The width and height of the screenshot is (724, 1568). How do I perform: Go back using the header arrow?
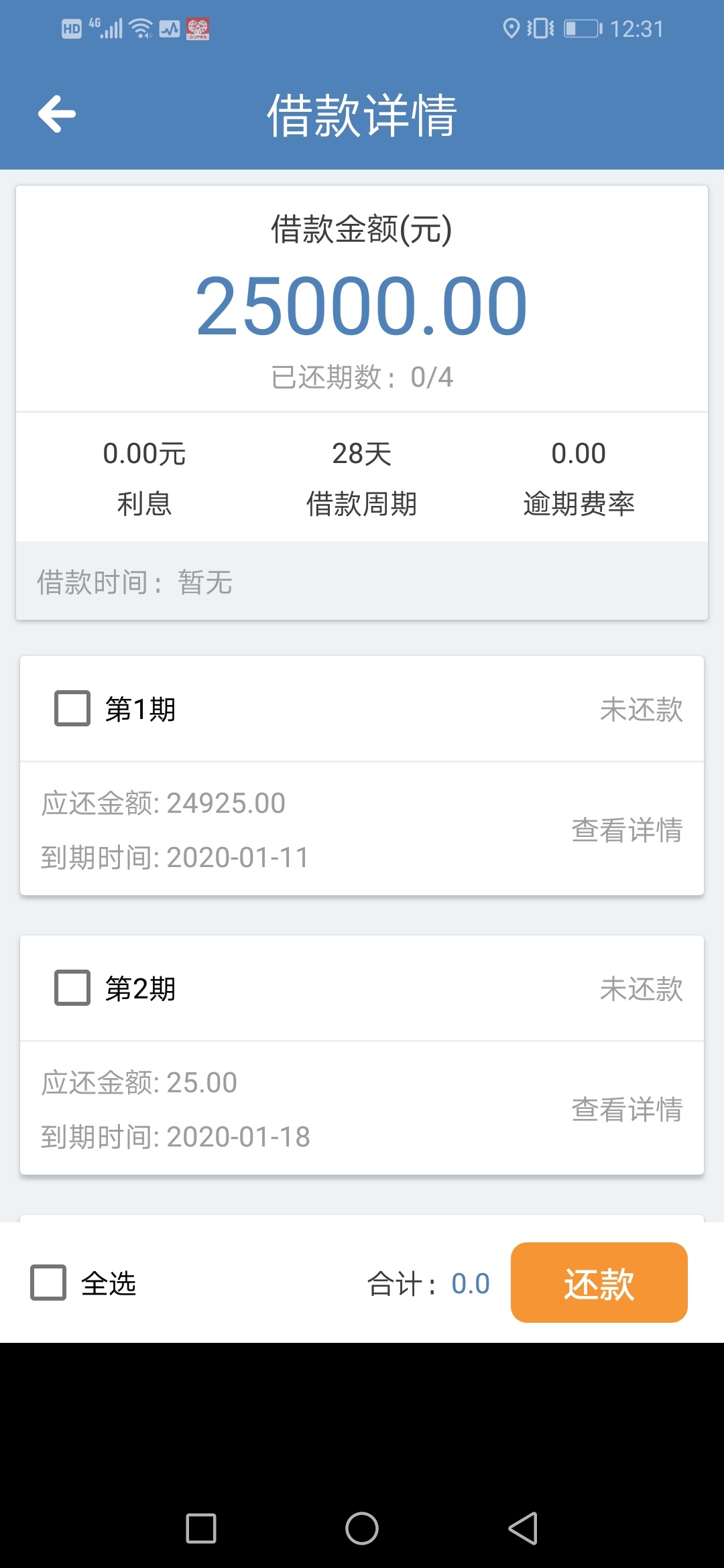57,114
